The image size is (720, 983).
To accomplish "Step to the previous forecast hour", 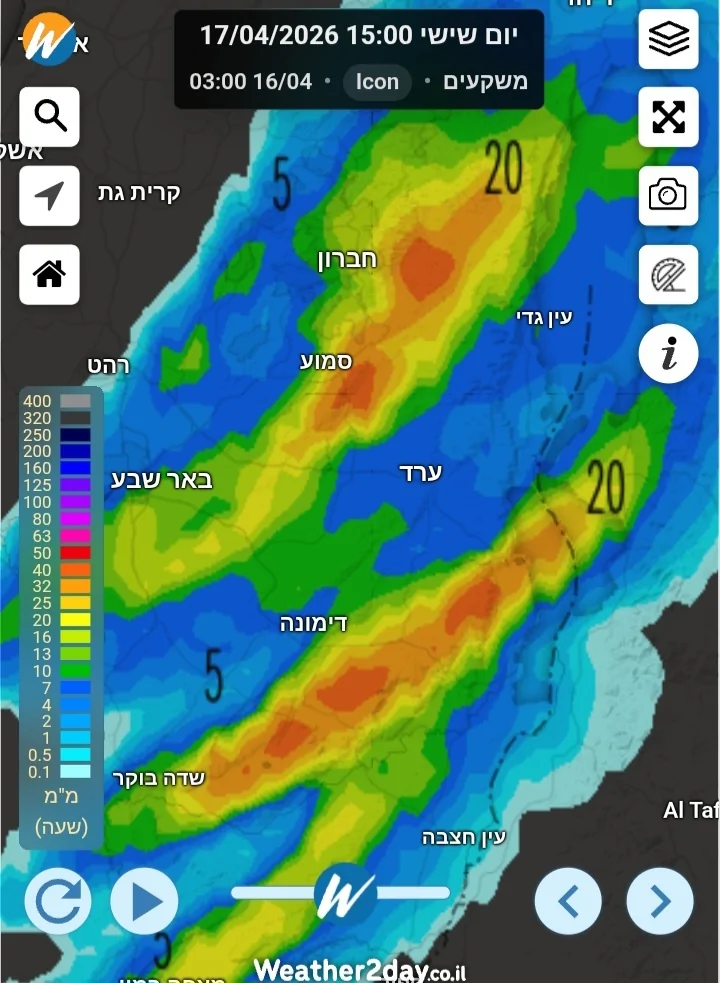I will coord(568,901).
